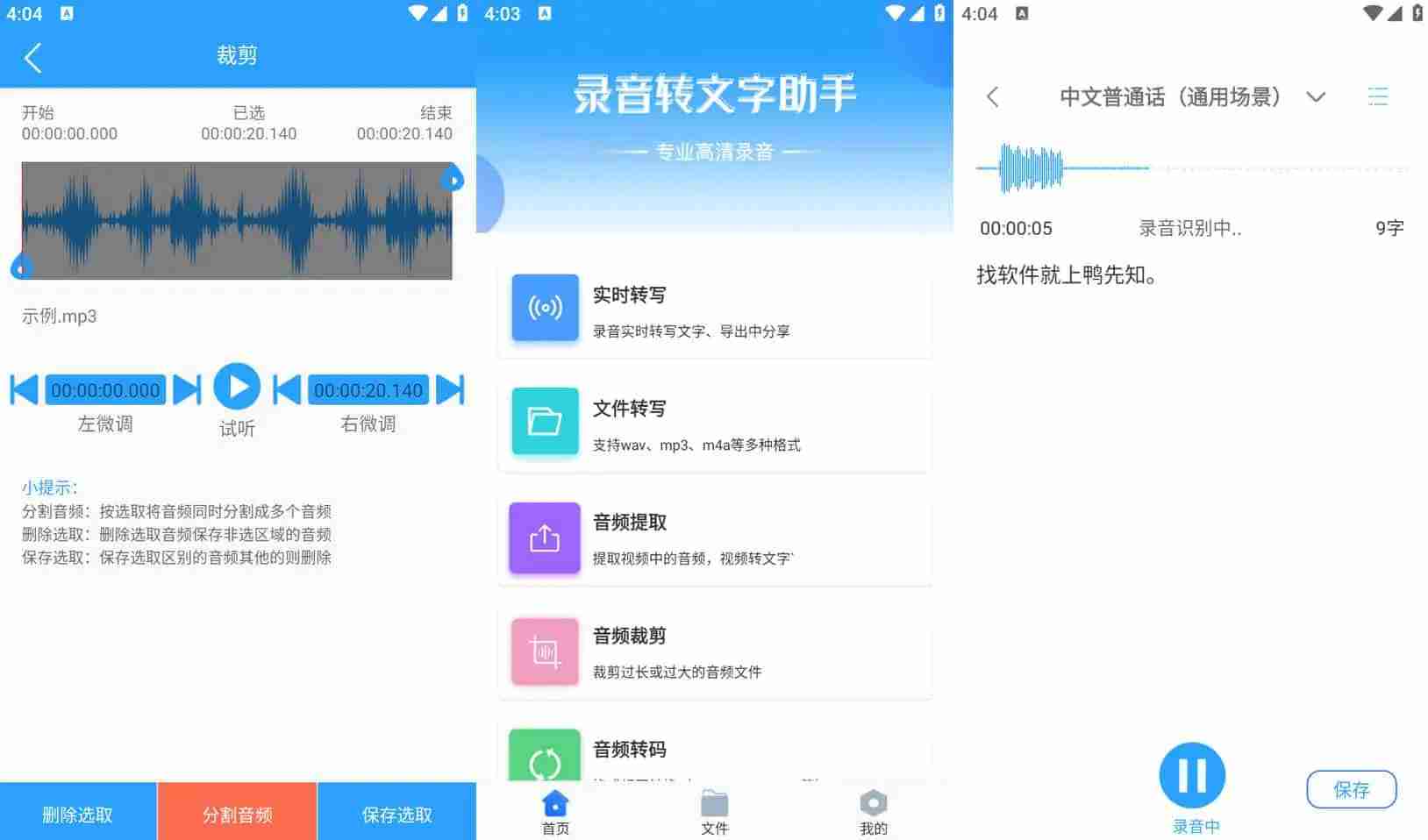This screenshot has width=1428, height=840.
Task: Tap 删除选取 button
Action: [x=78, y=814]
